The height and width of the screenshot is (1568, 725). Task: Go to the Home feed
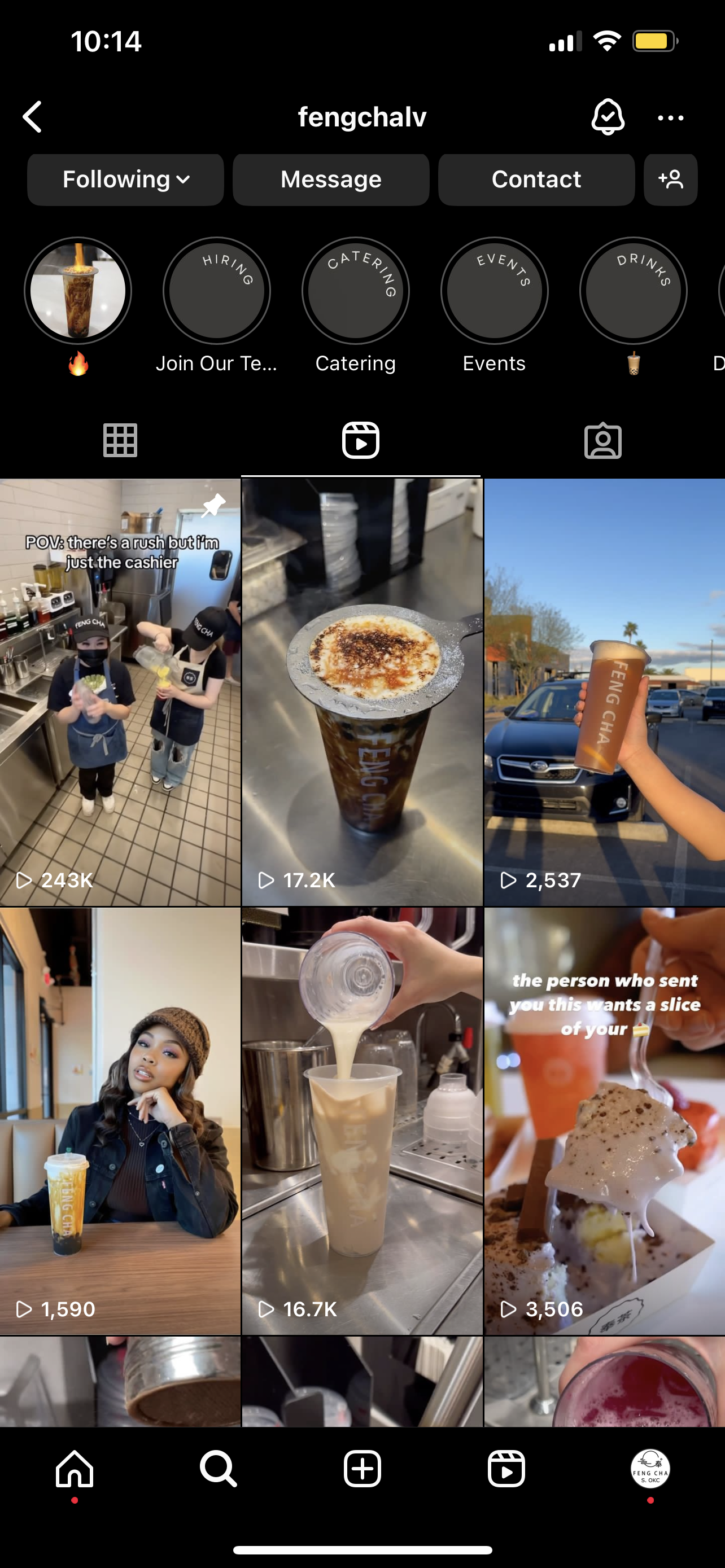(x=75, y=1469)
